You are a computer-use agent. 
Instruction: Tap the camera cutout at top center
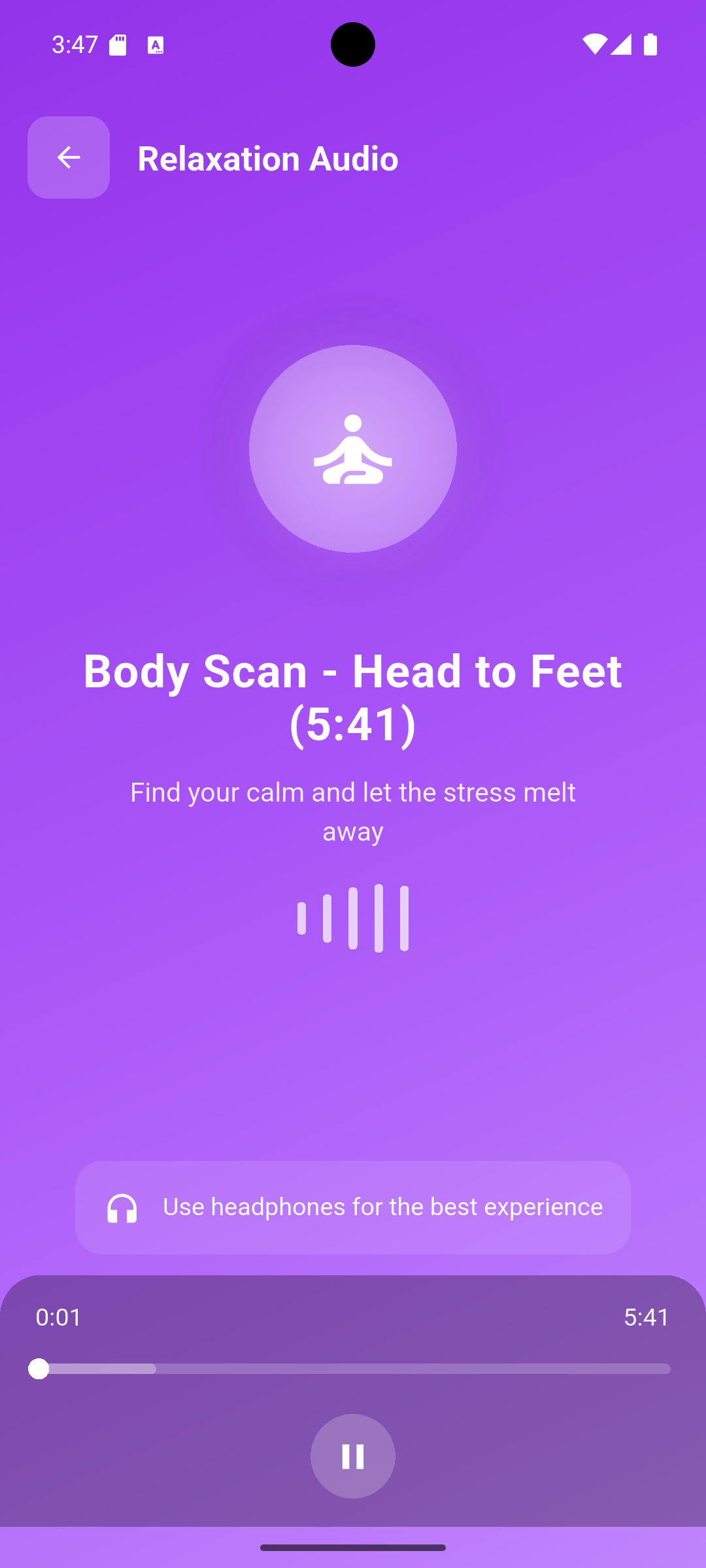click(x=353, y=44)
